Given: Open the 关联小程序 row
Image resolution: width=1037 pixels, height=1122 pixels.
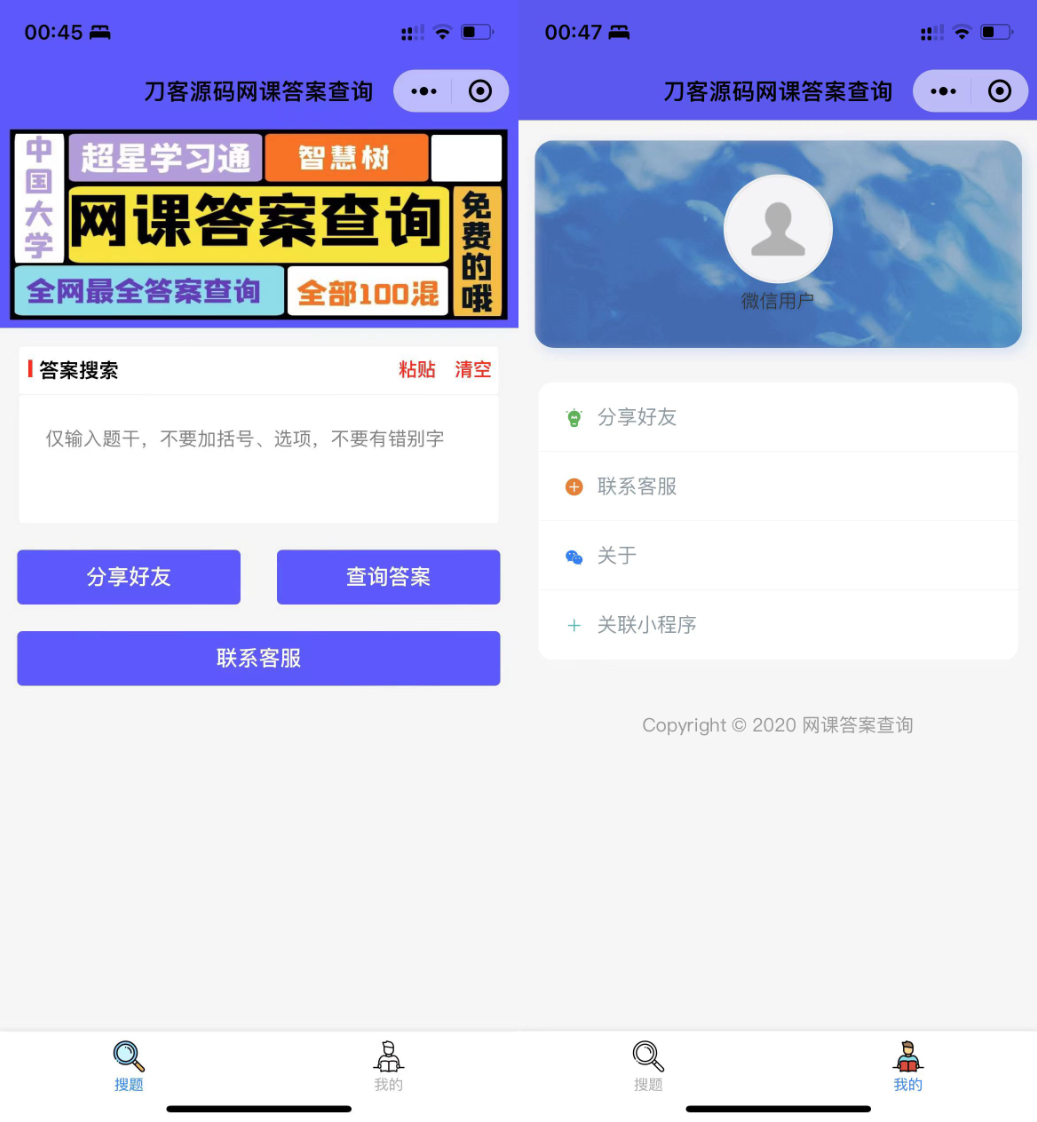Looking at the screenshot, I should tap(777, 625).
